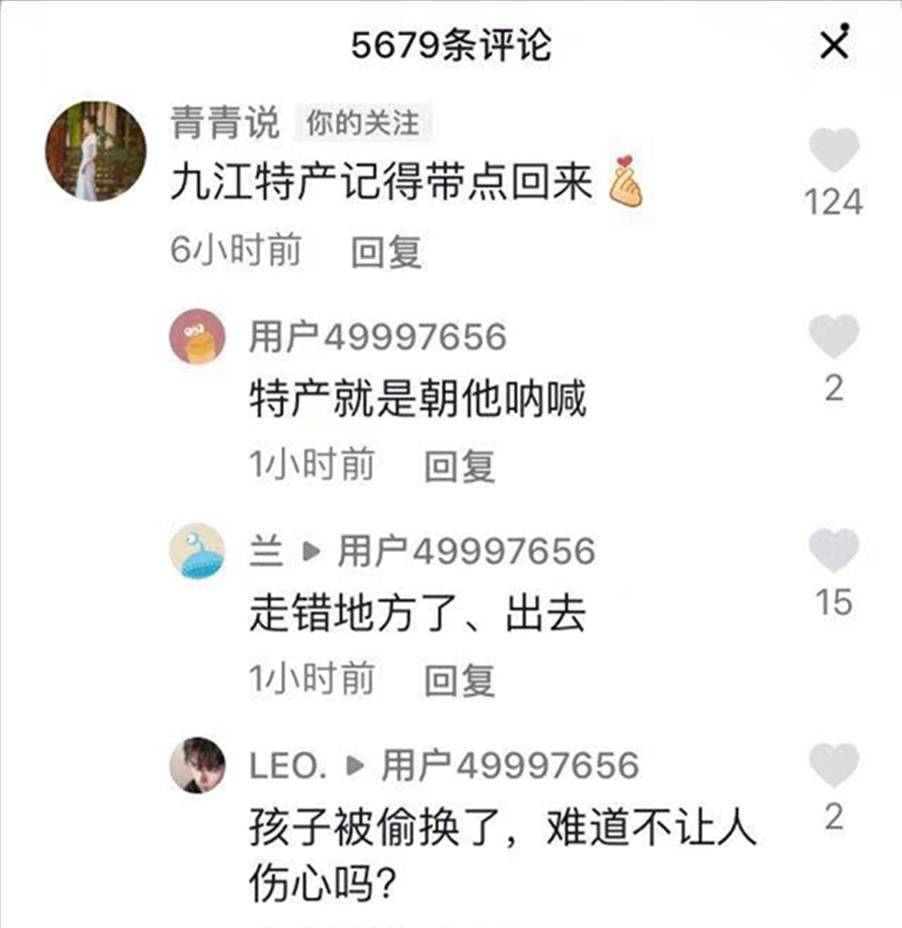Open 青青说's username link
The height and width of the screenshot is (928, 902).
click(x=225, y=123)
